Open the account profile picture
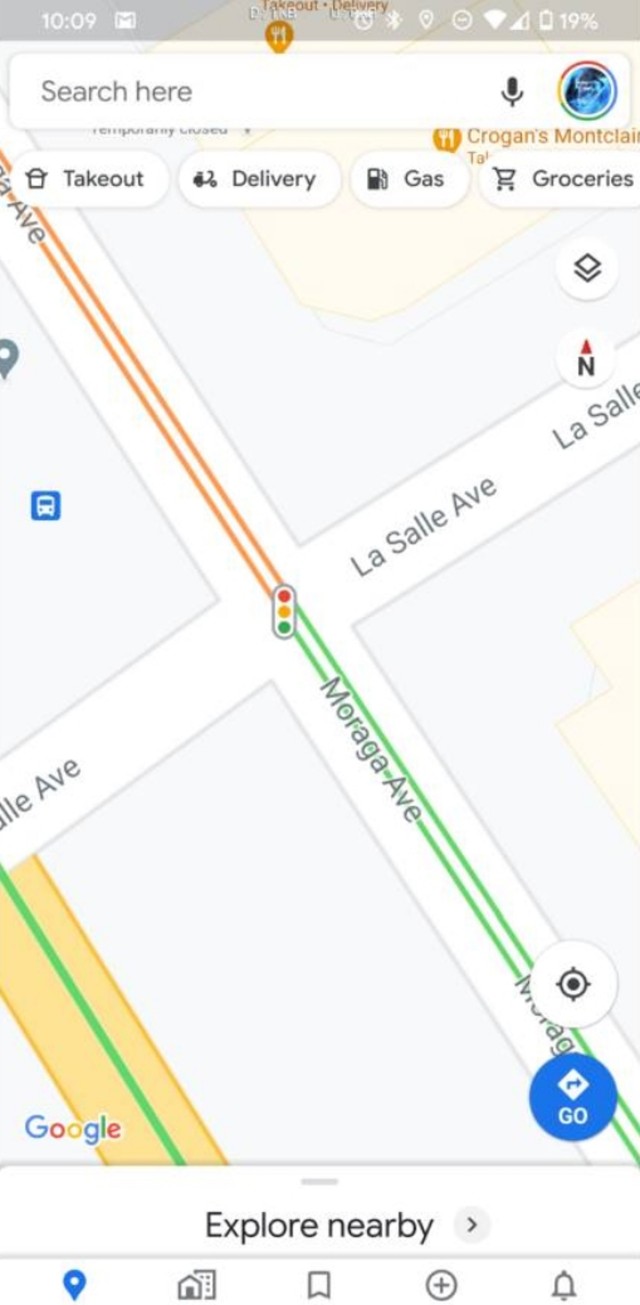This screenshot has width=640, height=1305. (x=587, y=92)
